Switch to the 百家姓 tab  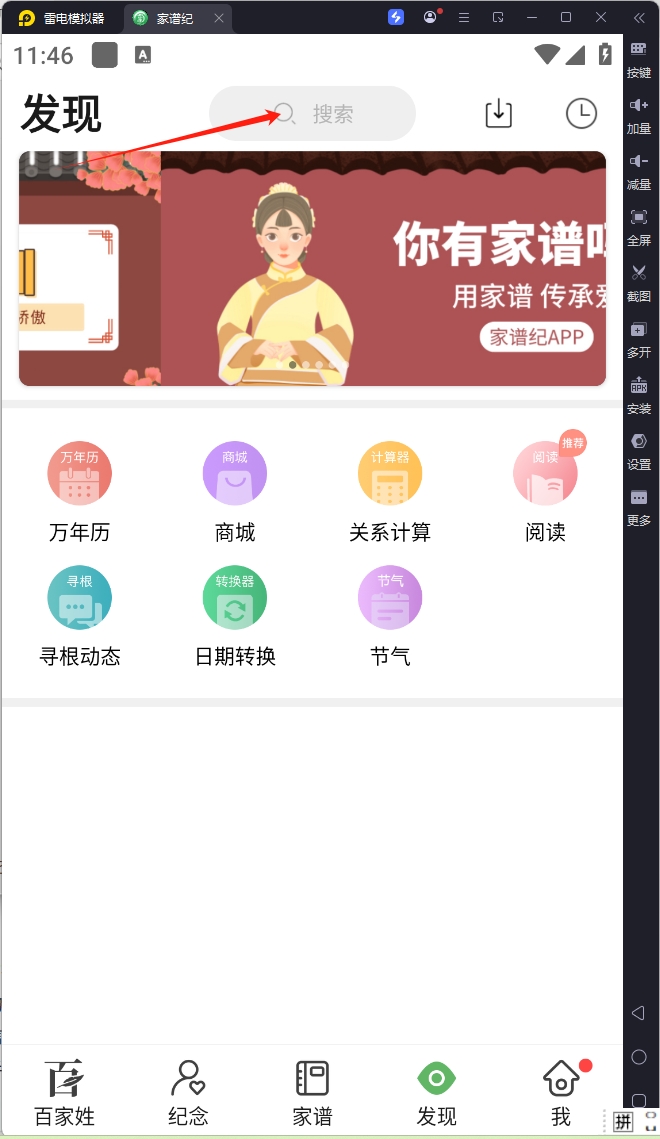[65, 1093]
